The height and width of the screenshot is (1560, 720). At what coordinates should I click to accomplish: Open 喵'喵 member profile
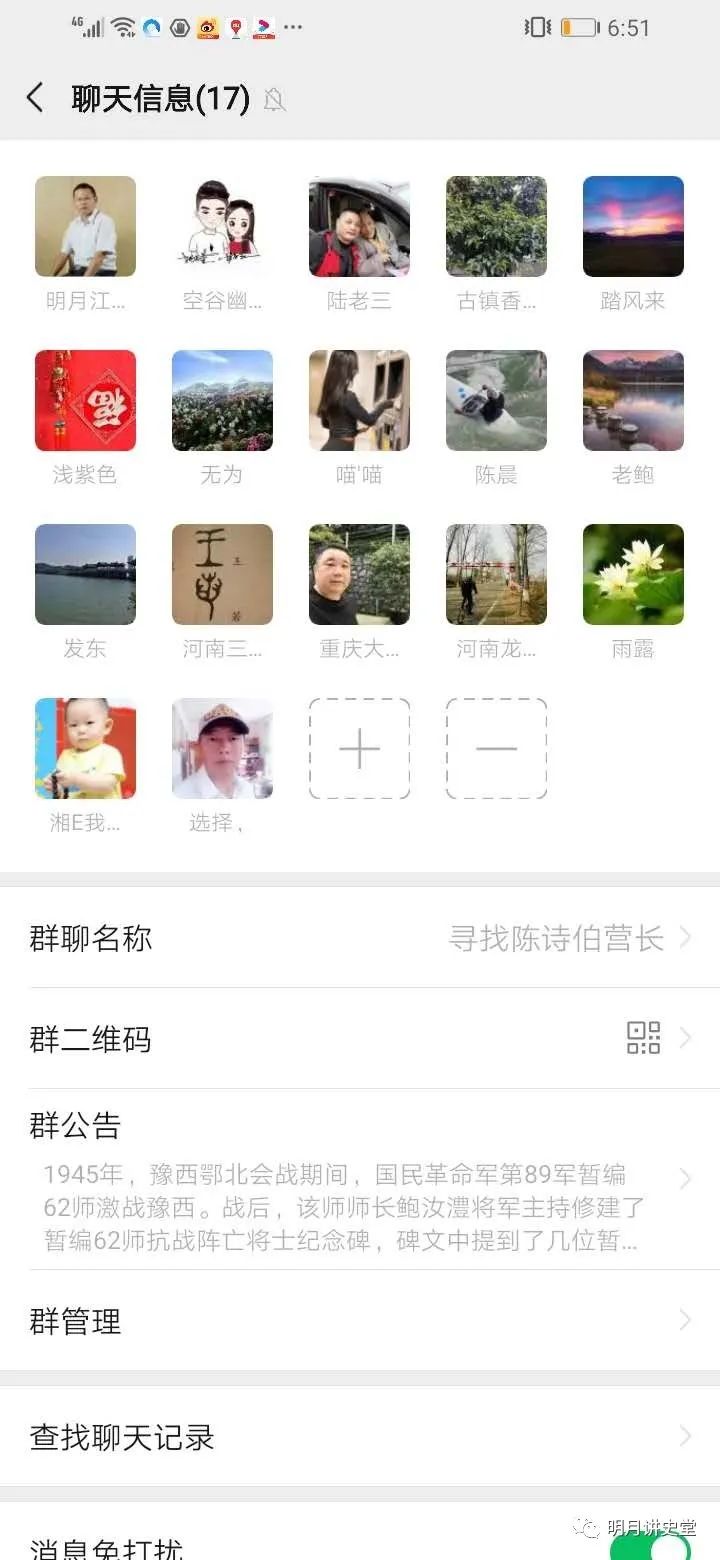[359, 401]
